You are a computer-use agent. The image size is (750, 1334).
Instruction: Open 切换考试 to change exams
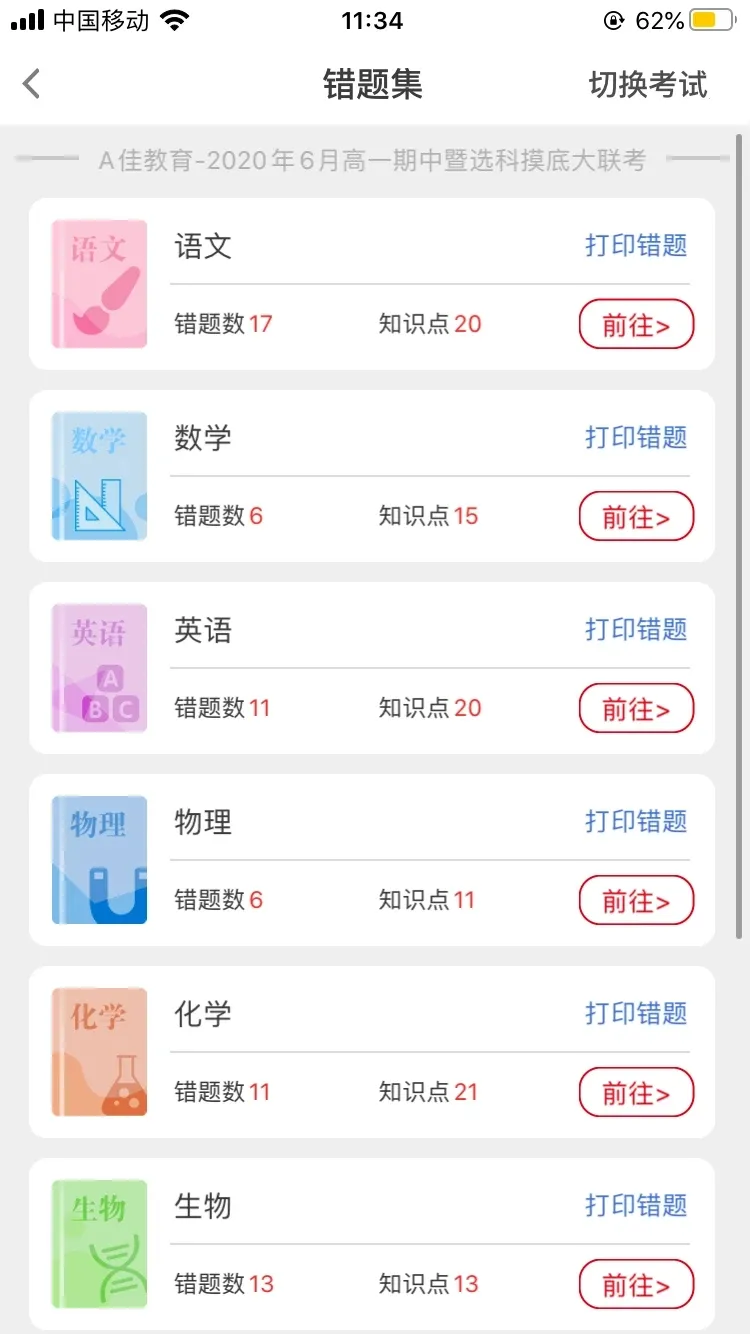tap(649, 86)
